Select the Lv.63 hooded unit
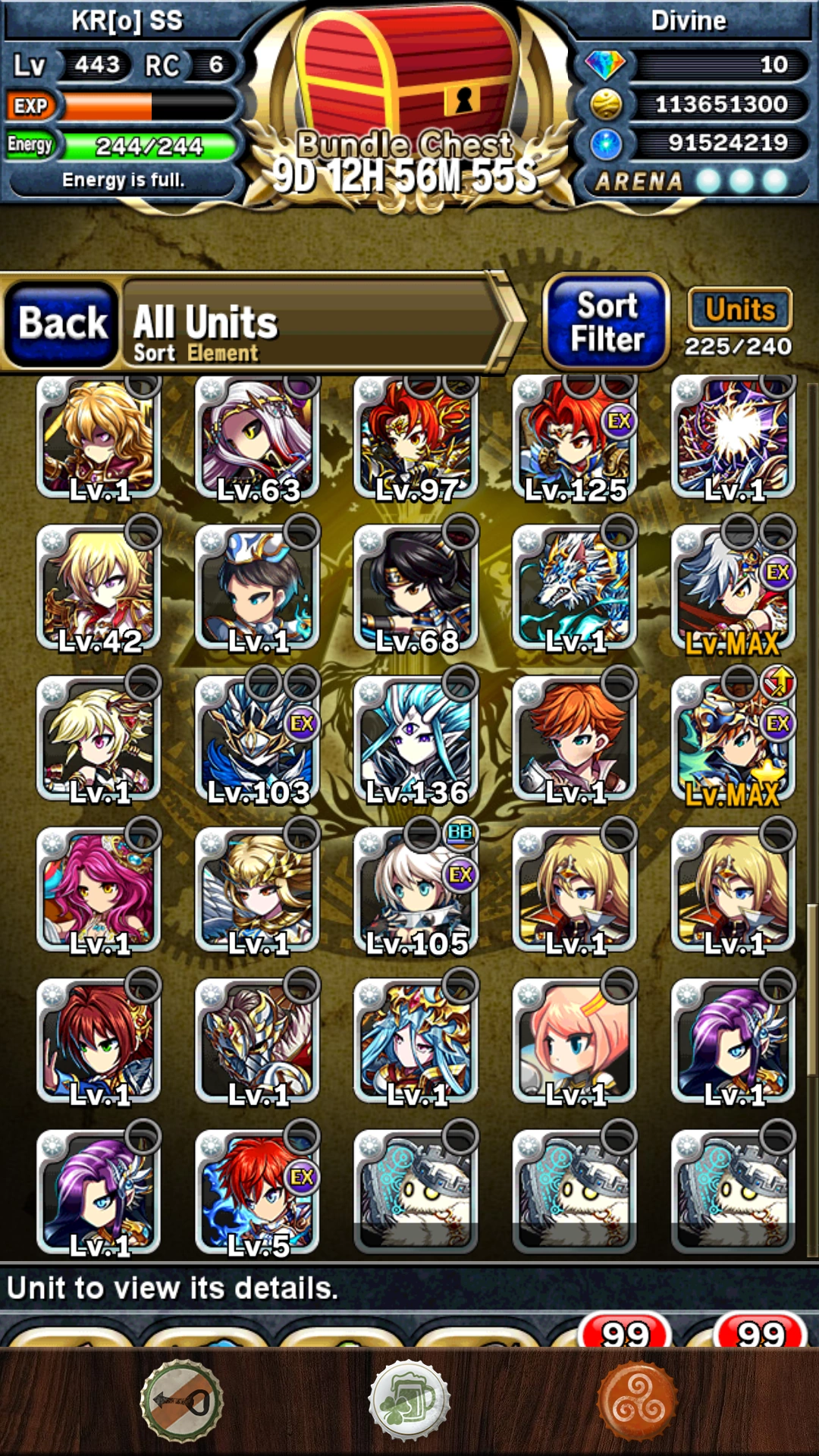Viewport: 819px width, 1456px height. pos(257,439)
